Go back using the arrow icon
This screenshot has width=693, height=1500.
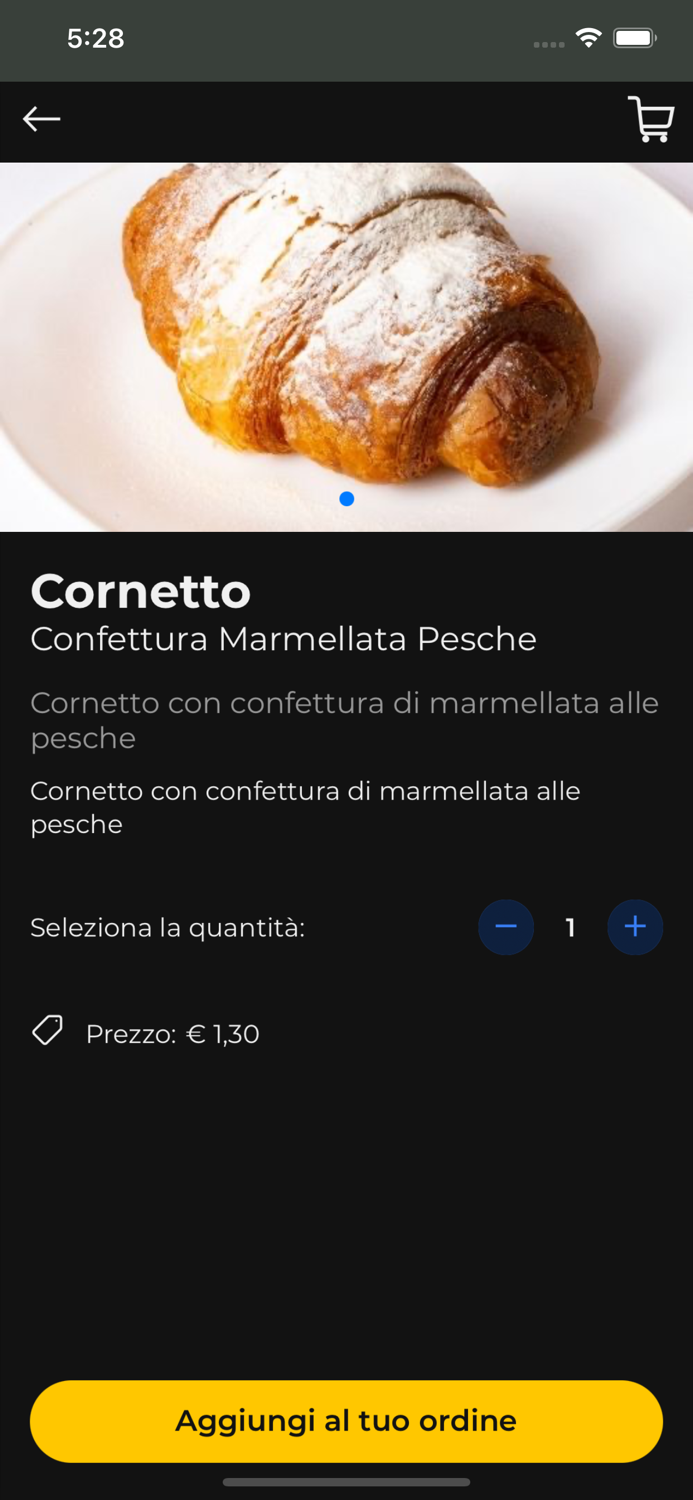point(42,120)
